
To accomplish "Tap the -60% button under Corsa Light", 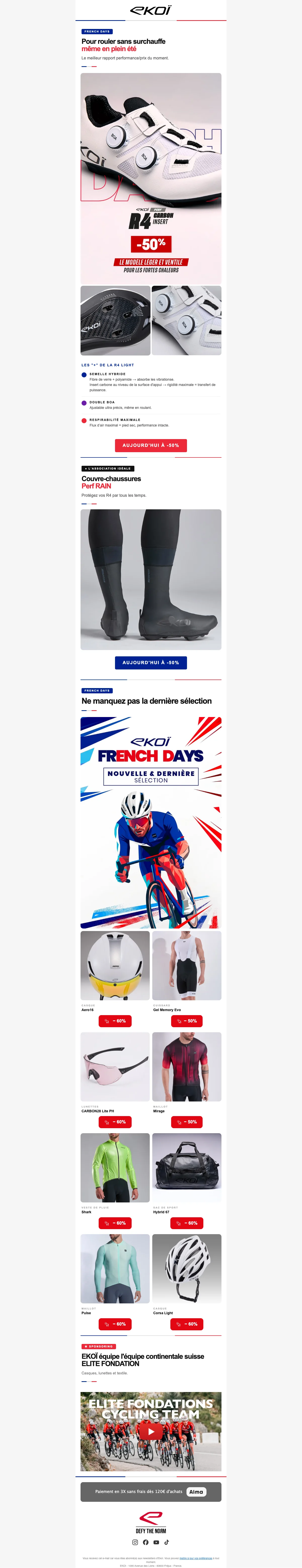I will click(186, 1324).
